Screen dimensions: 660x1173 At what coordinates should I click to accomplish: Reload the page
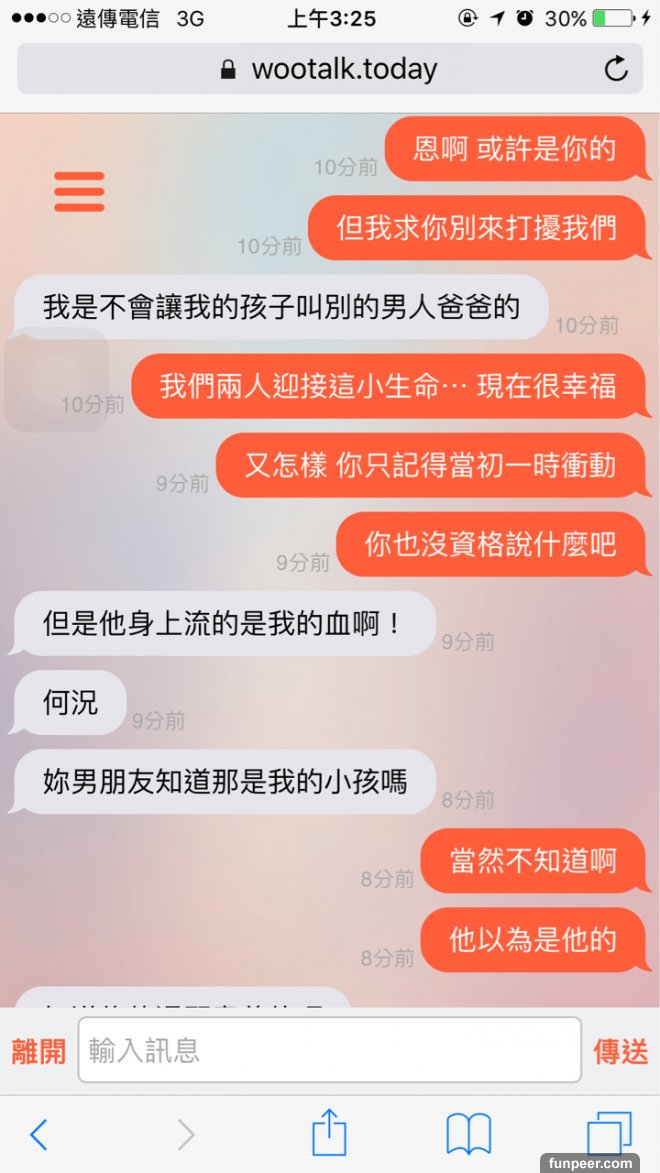616,69
